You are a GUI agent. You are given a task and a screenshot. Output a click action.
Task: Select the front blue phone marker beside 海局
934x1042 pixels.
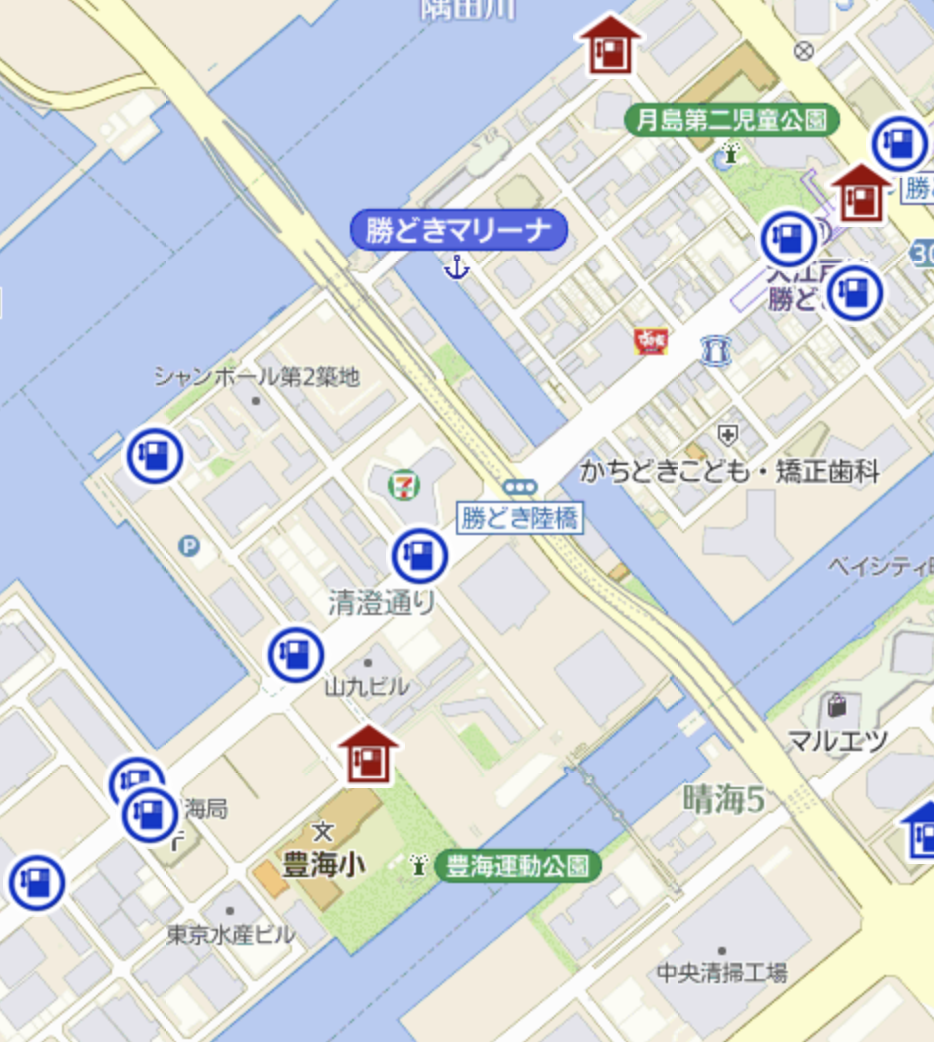pos(150,814)
